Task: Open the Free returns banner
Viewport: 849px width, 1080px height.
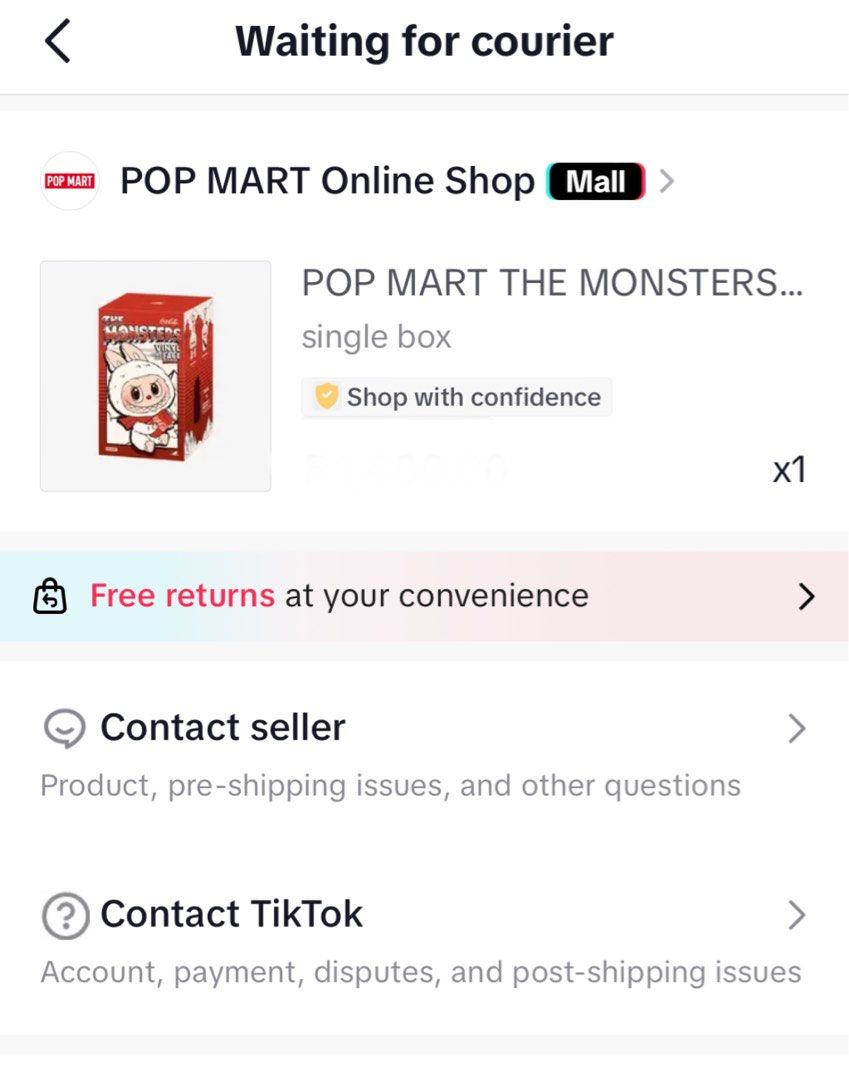Action: pos(424,597)
